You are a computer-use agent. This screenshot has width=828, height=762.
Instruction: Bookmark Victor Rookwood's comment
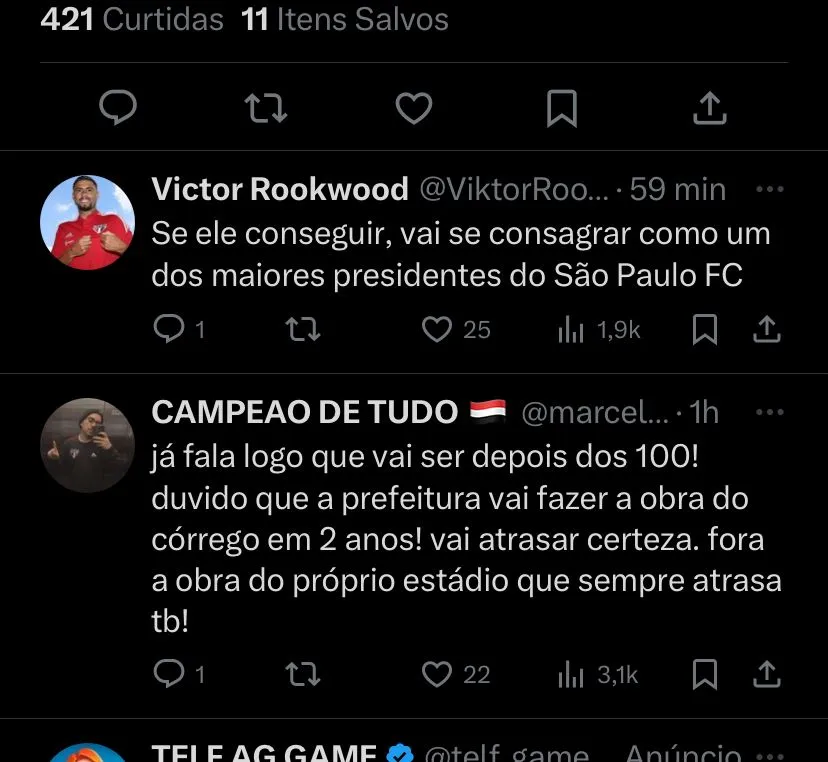(x=705, y=328)
